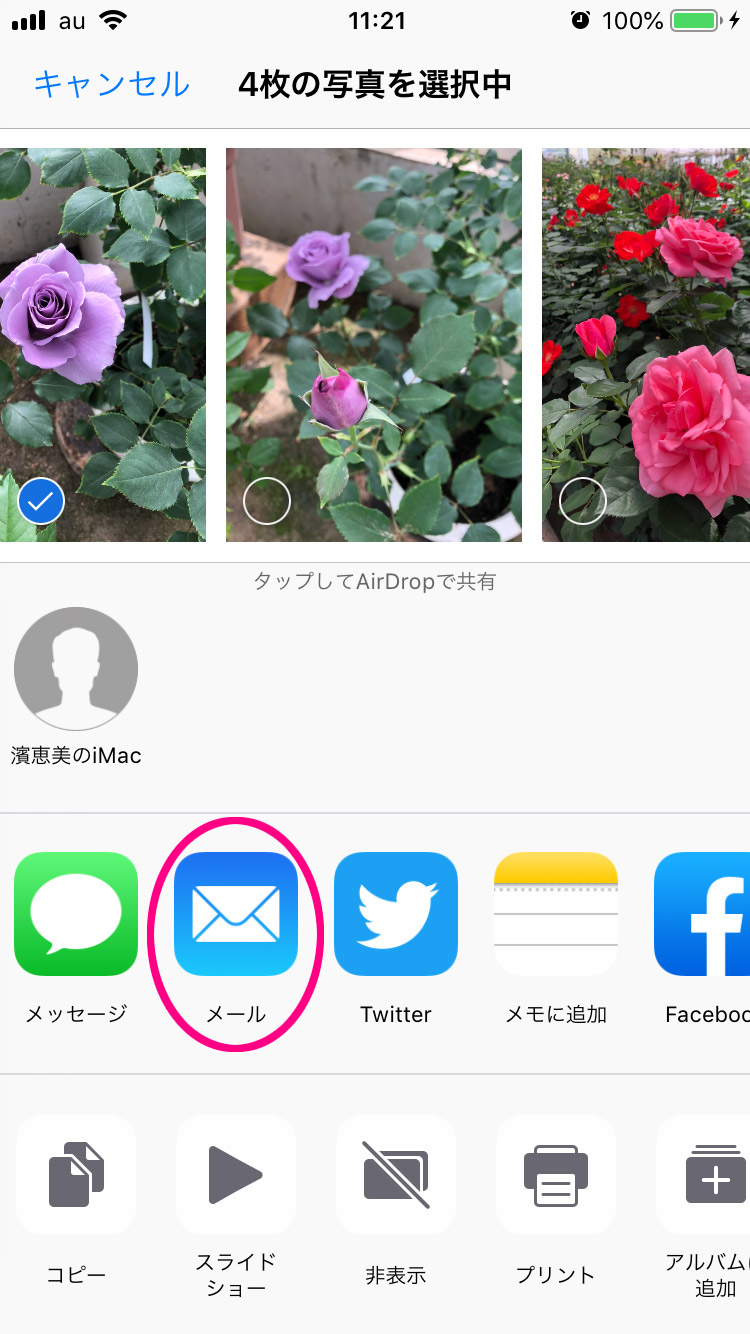Deselect the checked purple rose photo
The width and height of the screenshot is (750, 1334).
pyautogui.click(x=41, y=500)
